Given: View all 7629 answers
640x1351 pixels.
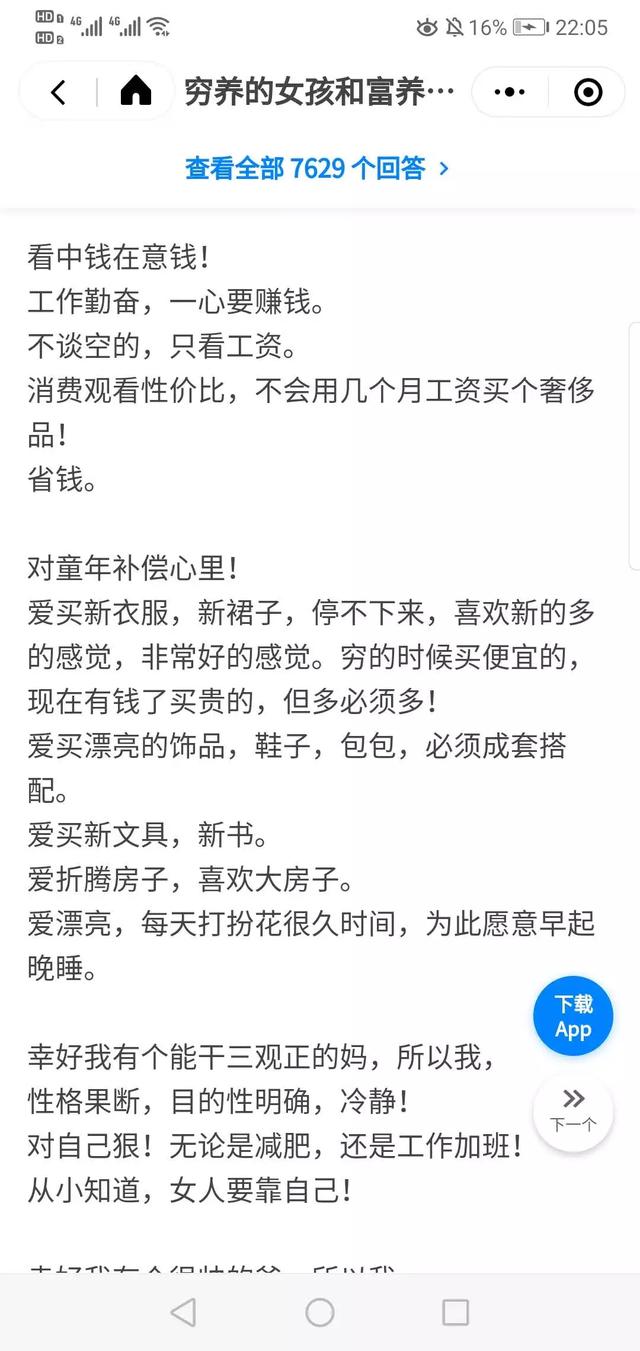Looking at the screenshot, I should (317, 168).
